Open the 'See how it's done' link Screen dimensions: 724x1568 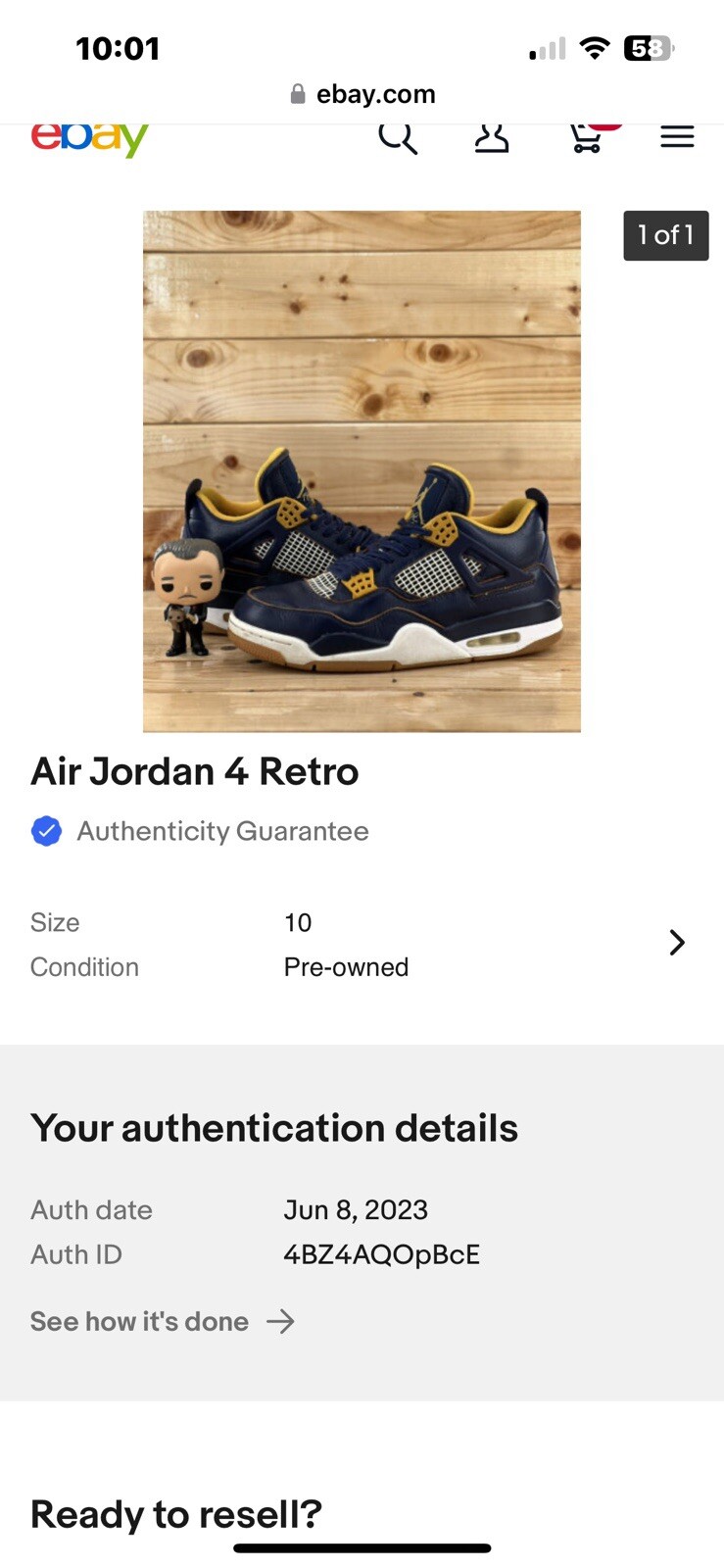[163, 1321]
